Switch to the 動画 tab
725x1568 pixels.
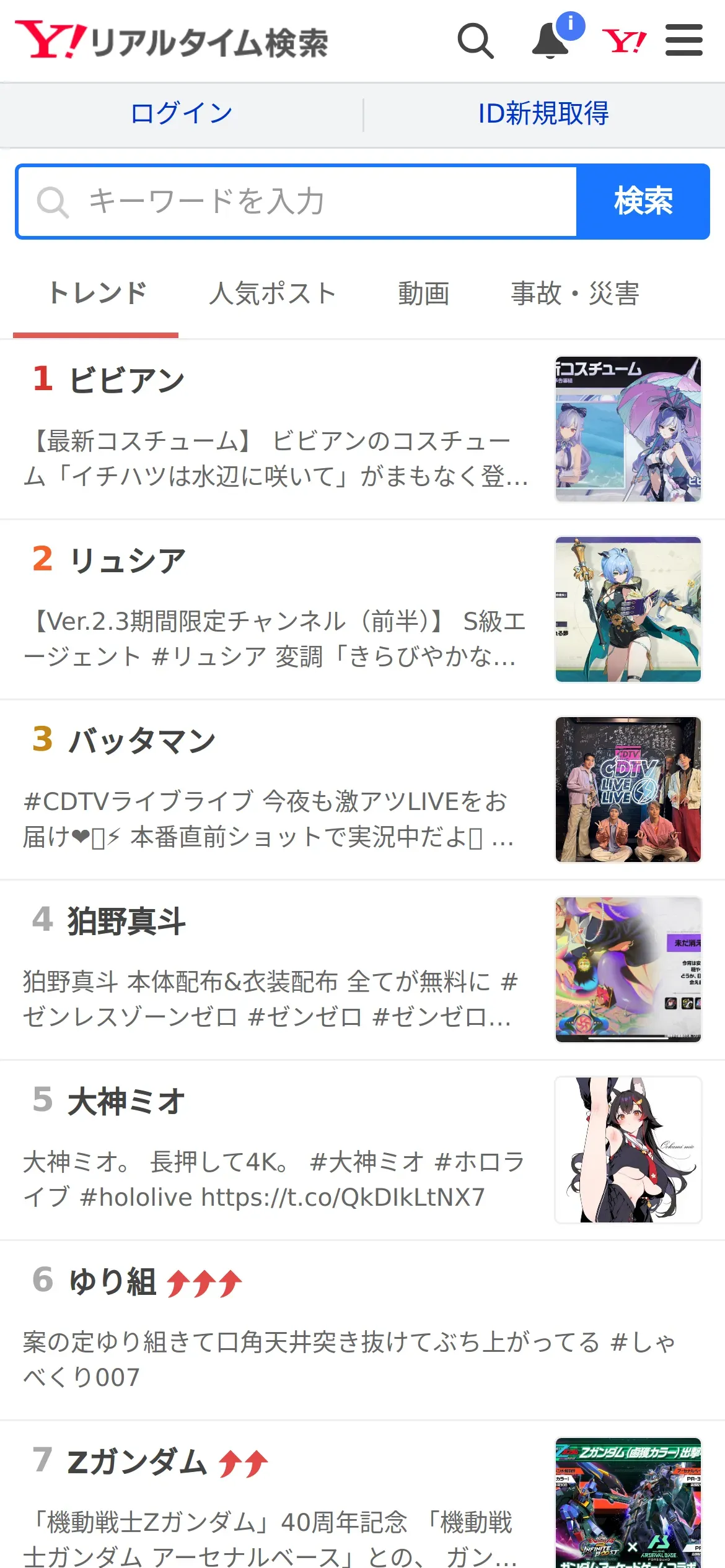point(424,294)
